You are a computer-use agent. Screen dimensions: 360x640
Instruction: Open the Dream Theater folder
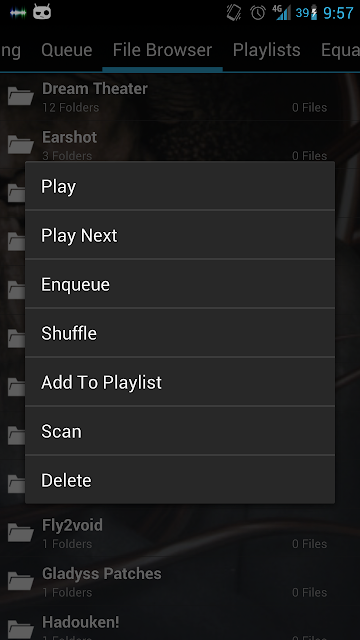(x=180, y=97)
